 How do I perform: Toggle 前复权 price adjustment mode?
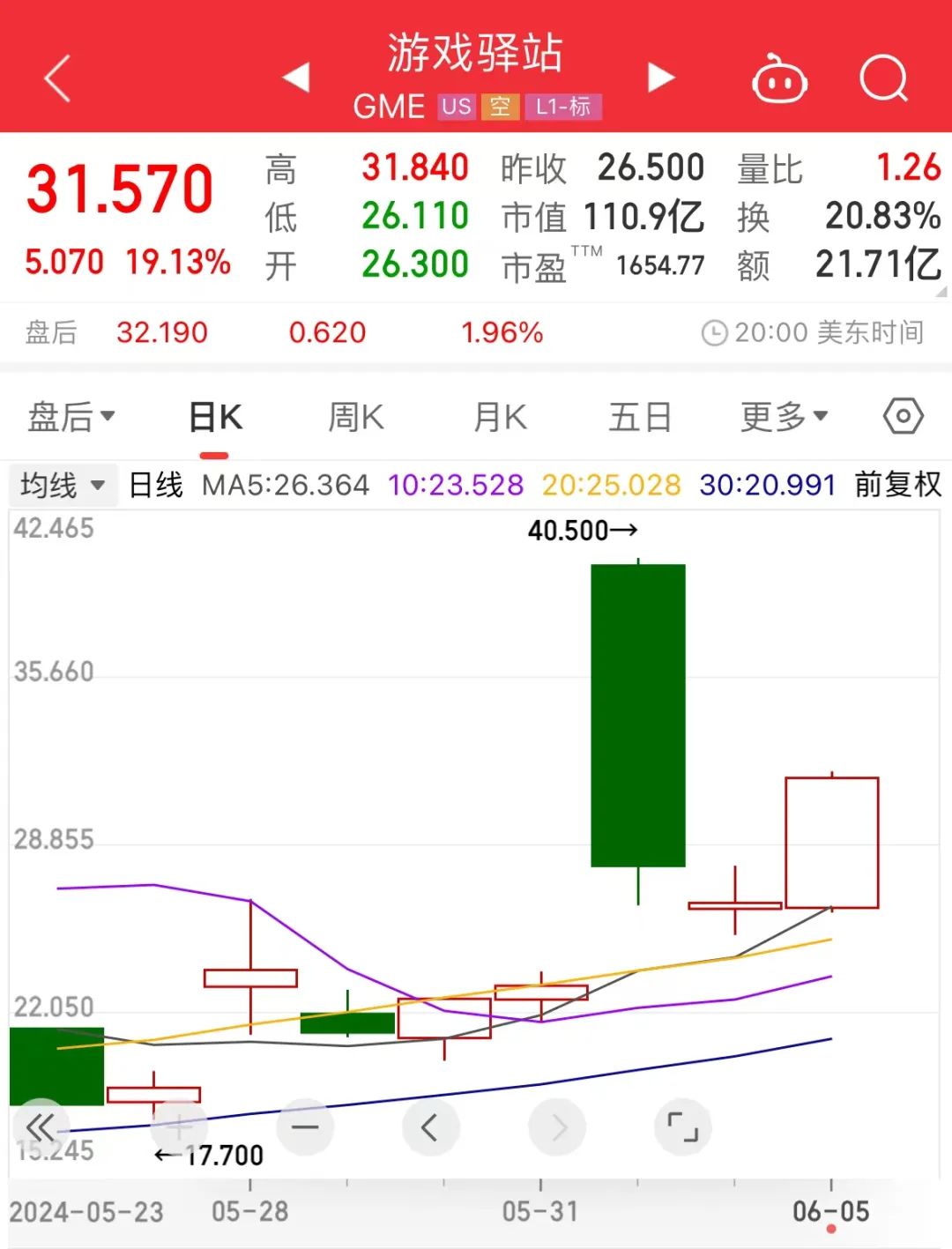tap(897, 484)
